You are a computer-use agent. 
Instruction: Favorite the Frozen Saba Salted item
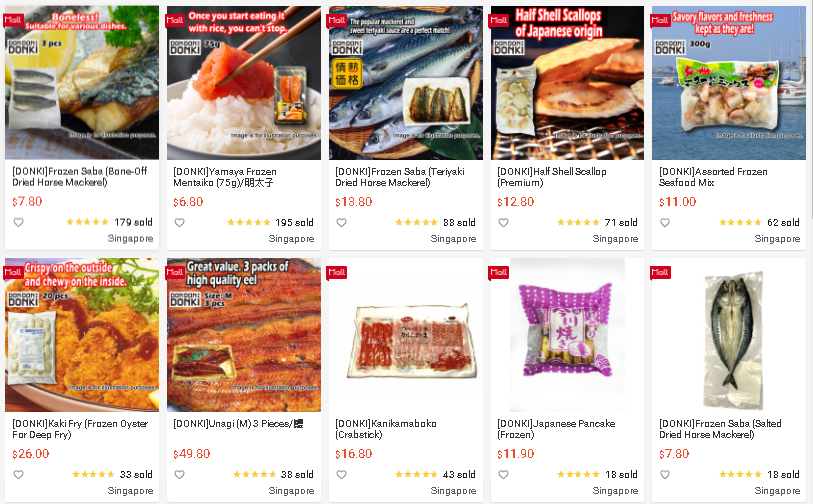tap(666, 475)
